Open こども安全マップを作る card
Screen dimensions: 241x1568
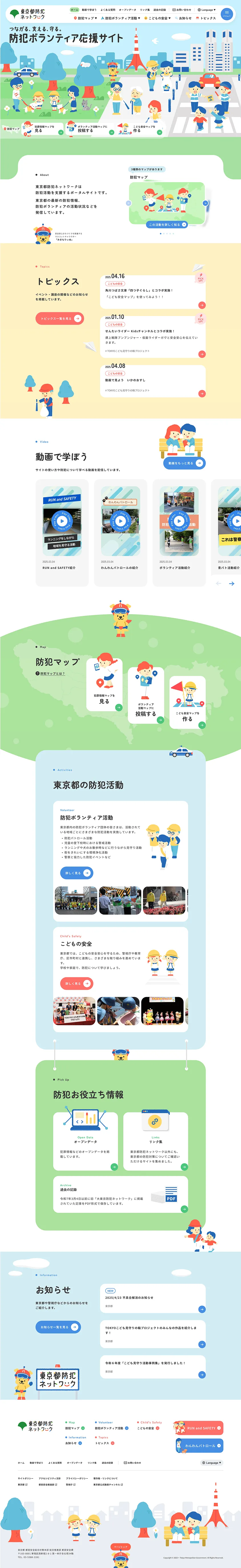tap(187, 703)
